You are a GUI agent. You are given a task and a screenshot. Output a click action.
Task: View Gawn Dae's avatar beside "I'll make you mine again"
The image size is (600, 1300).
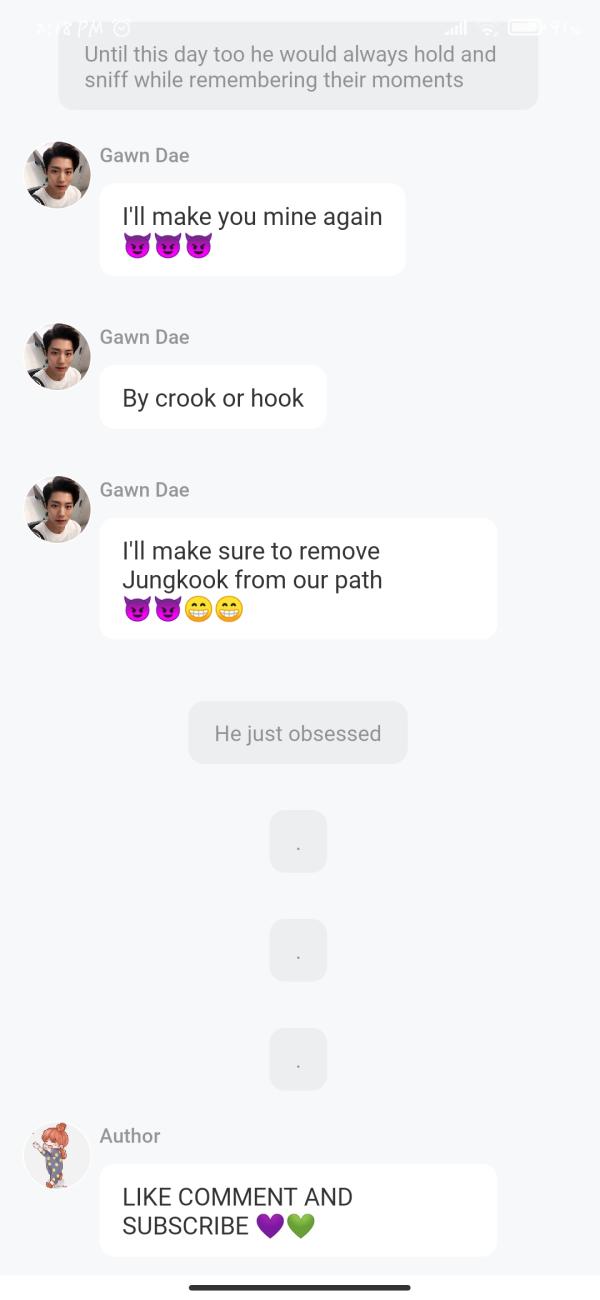coord(57,175)
